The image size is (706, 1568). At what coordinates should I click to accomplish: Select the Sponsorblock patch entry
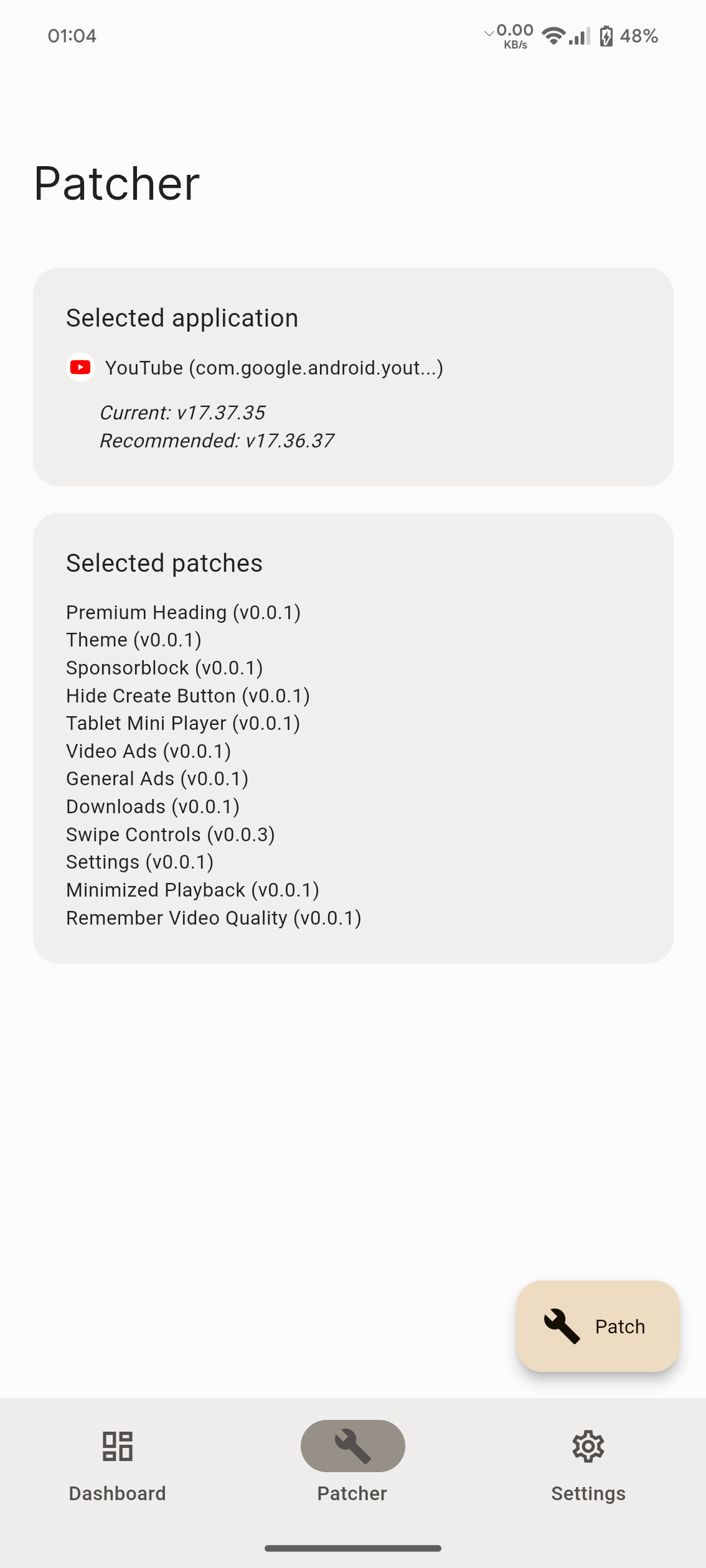pyautogui.click(x=164, y=667)
